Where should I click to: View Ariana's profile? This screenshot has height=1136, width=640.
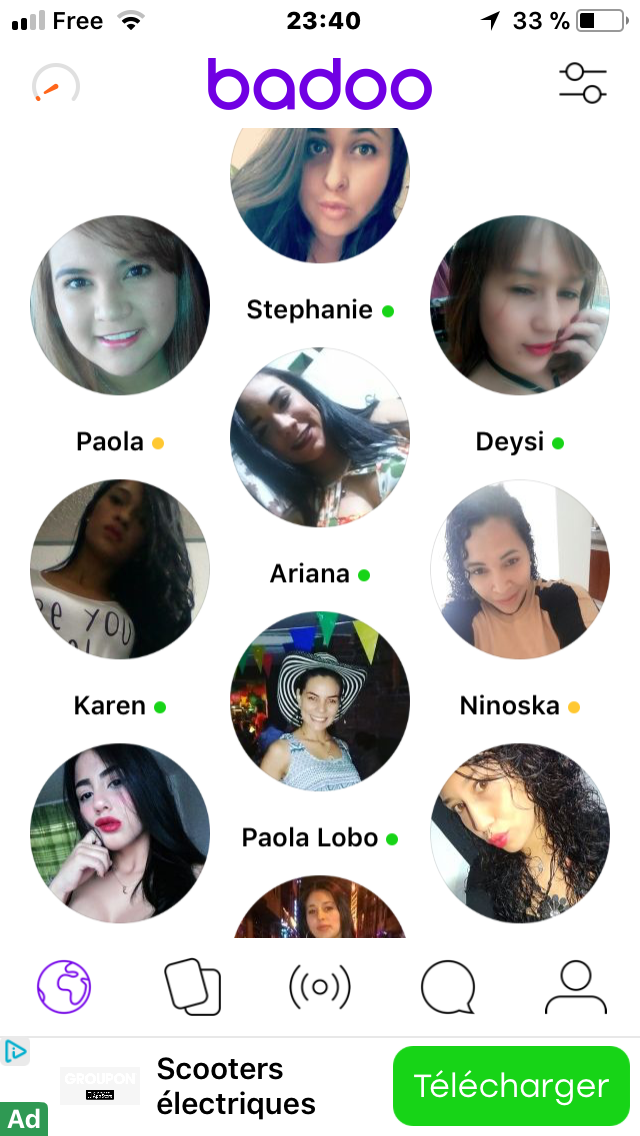[x=320, y=438]
